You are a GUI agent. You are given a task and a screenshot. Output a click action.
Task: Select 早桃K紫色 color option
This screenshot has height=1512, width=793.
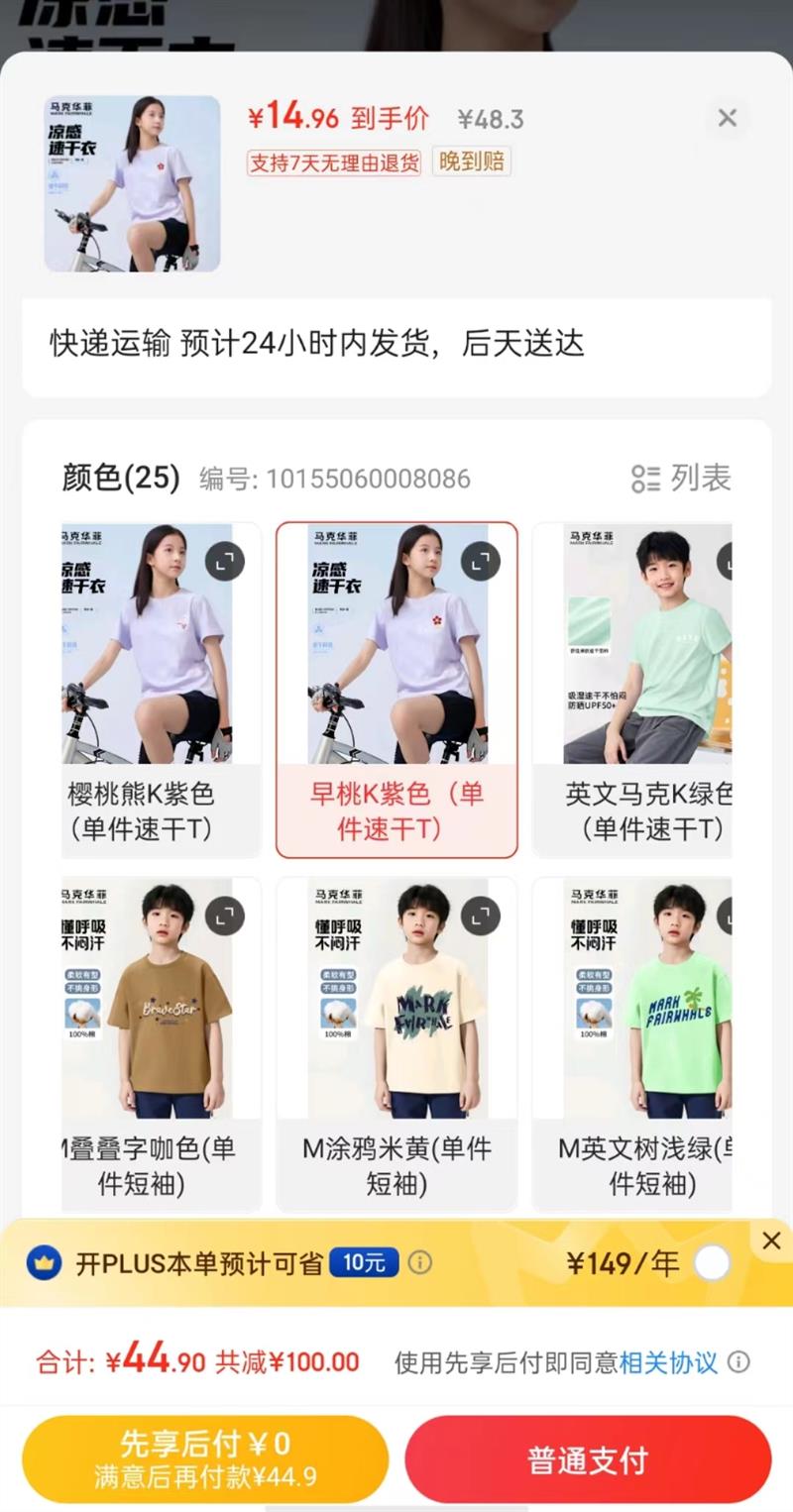tap(396, 690)
